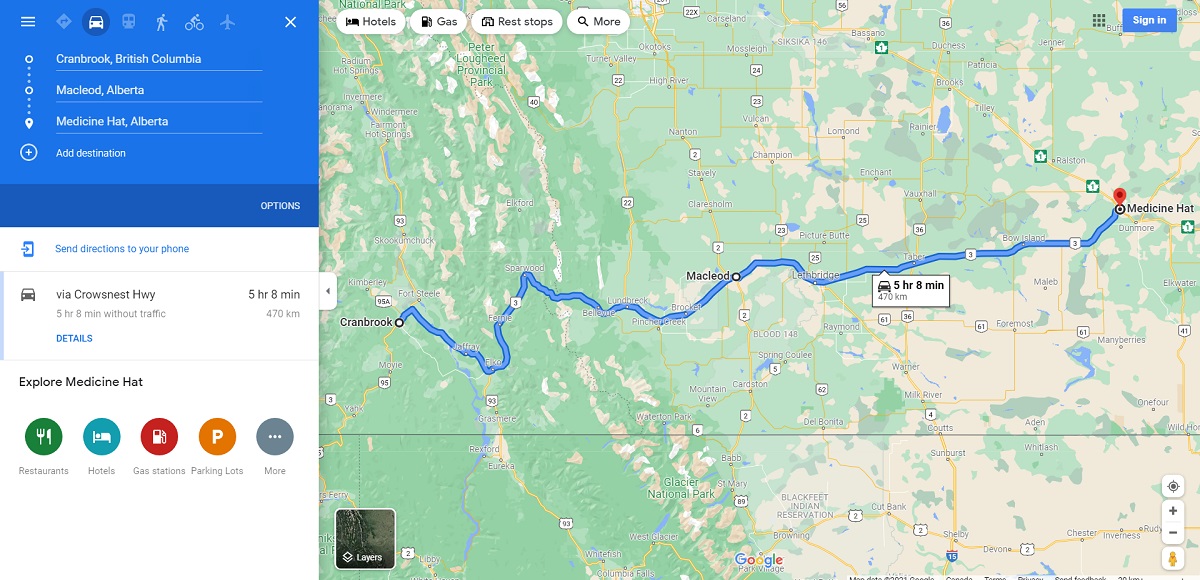The height and width of the screenshot is (580, 1200).
Task: Open the map Layers selector
Action: pos(365,539)
